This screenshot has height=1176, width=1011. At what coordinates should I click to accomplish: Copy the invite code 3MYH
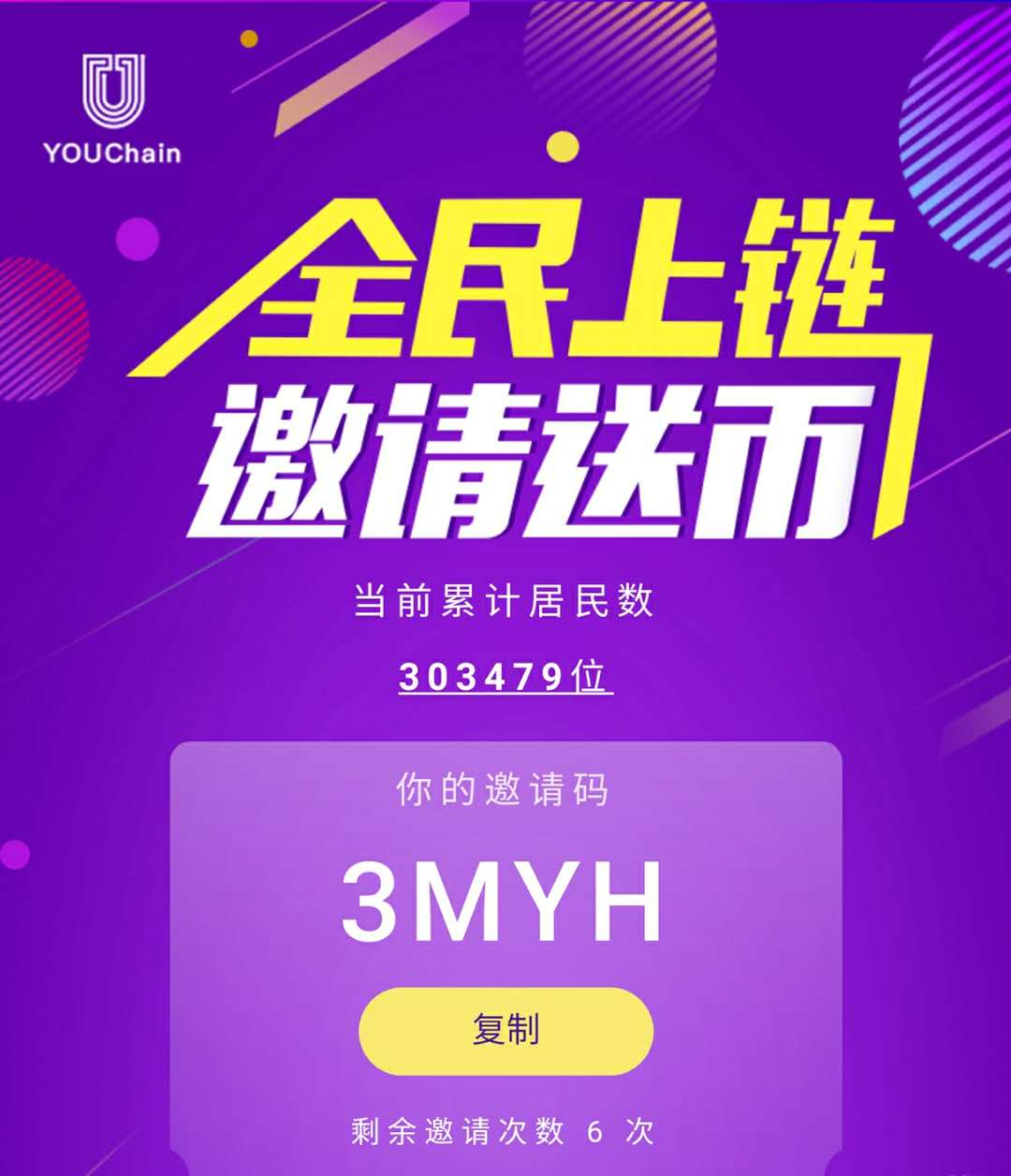pyautogui.click(x=505, y=1030)
